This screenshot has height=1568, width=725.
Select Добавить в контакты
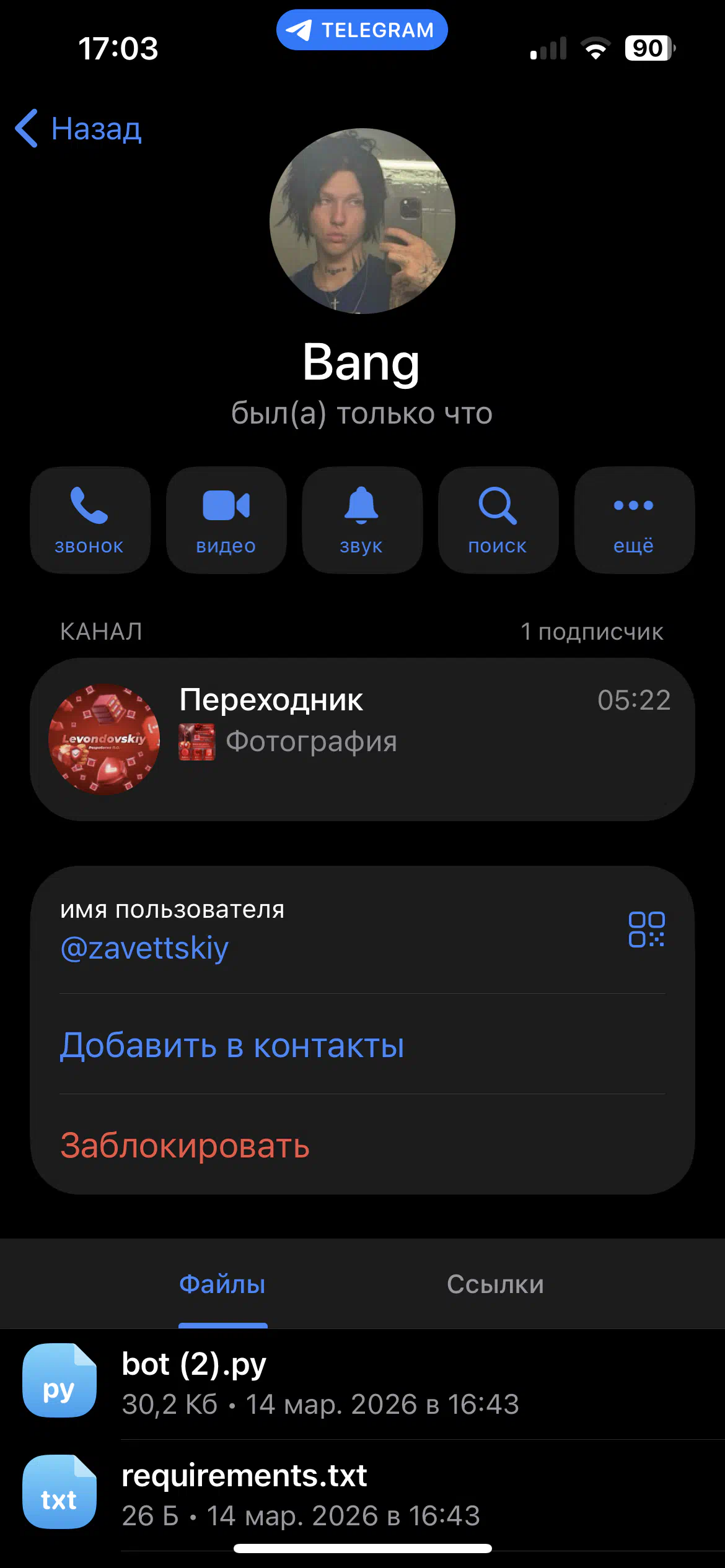pyautogui.click(x=232, y=1045)
